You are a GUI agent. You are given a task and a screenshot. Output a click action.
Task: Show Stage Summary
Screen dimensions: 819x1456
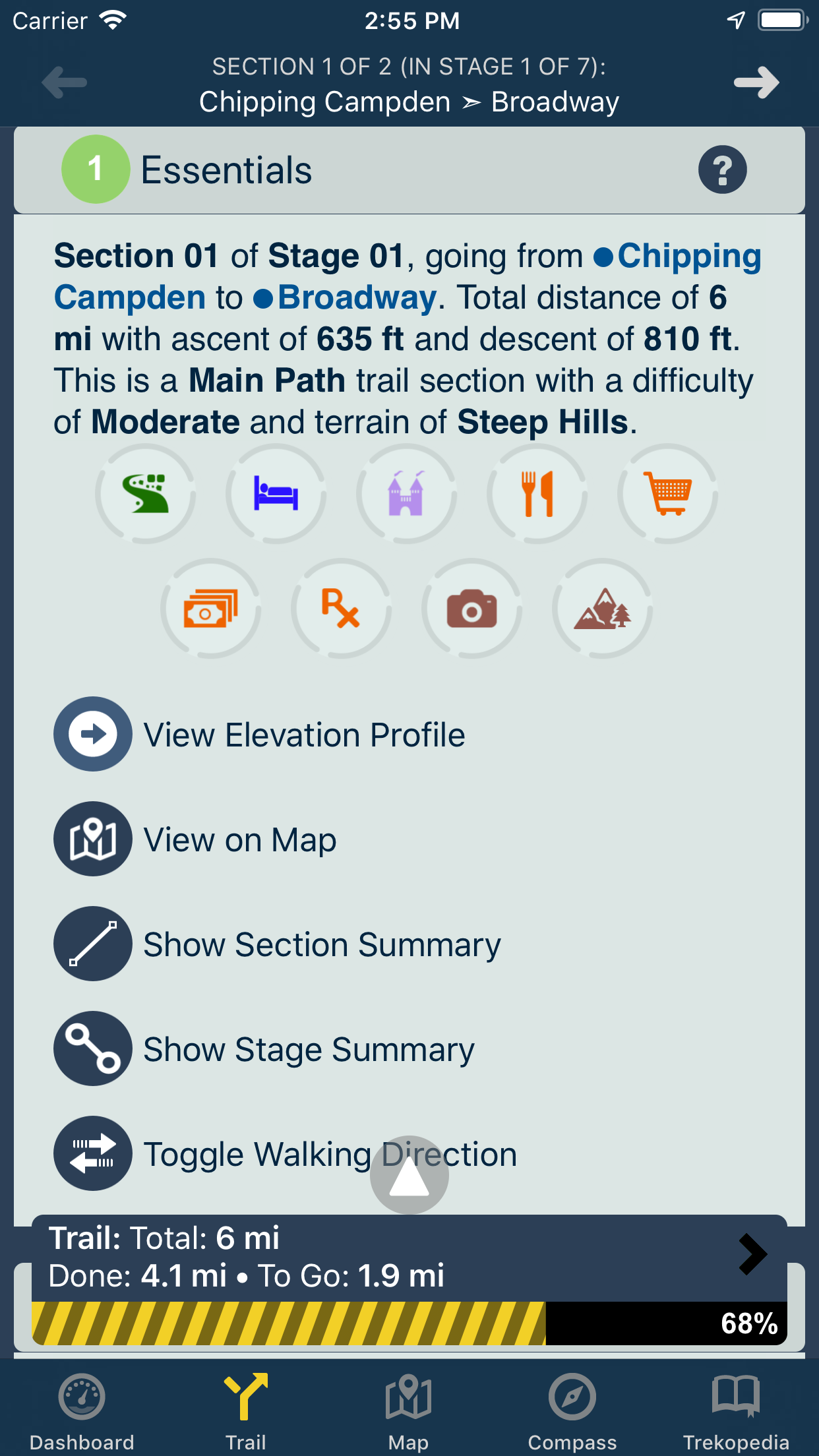click(x=307, y=1049)
